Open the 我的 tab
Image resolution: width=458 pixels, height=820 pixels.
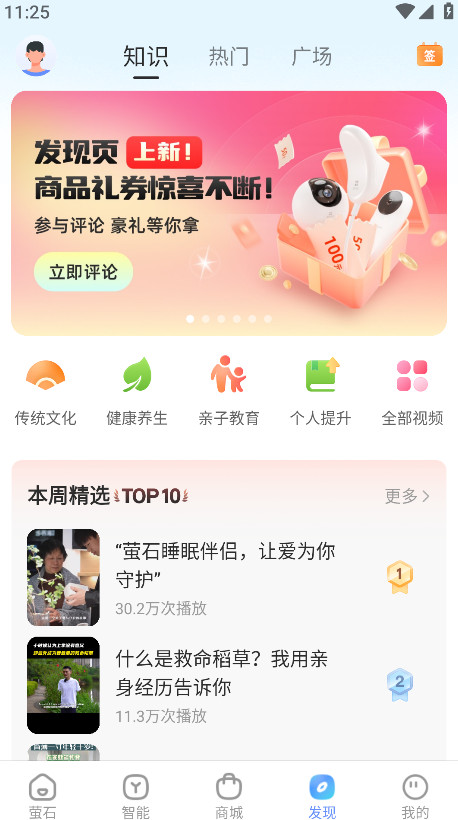(415, 795)
